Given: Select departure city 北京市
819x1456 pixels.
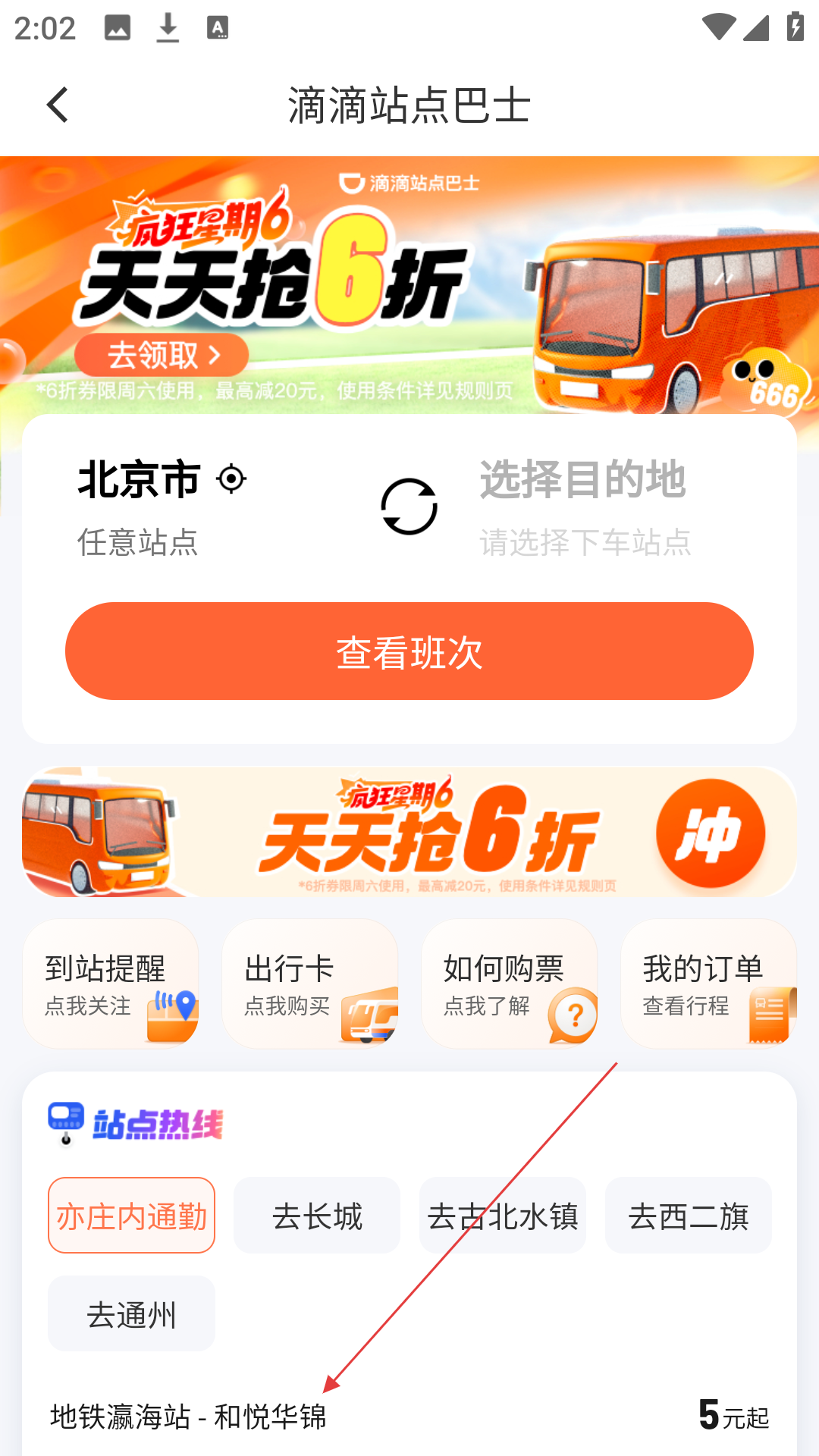Looking at the screenshot, I should point(140,480).
